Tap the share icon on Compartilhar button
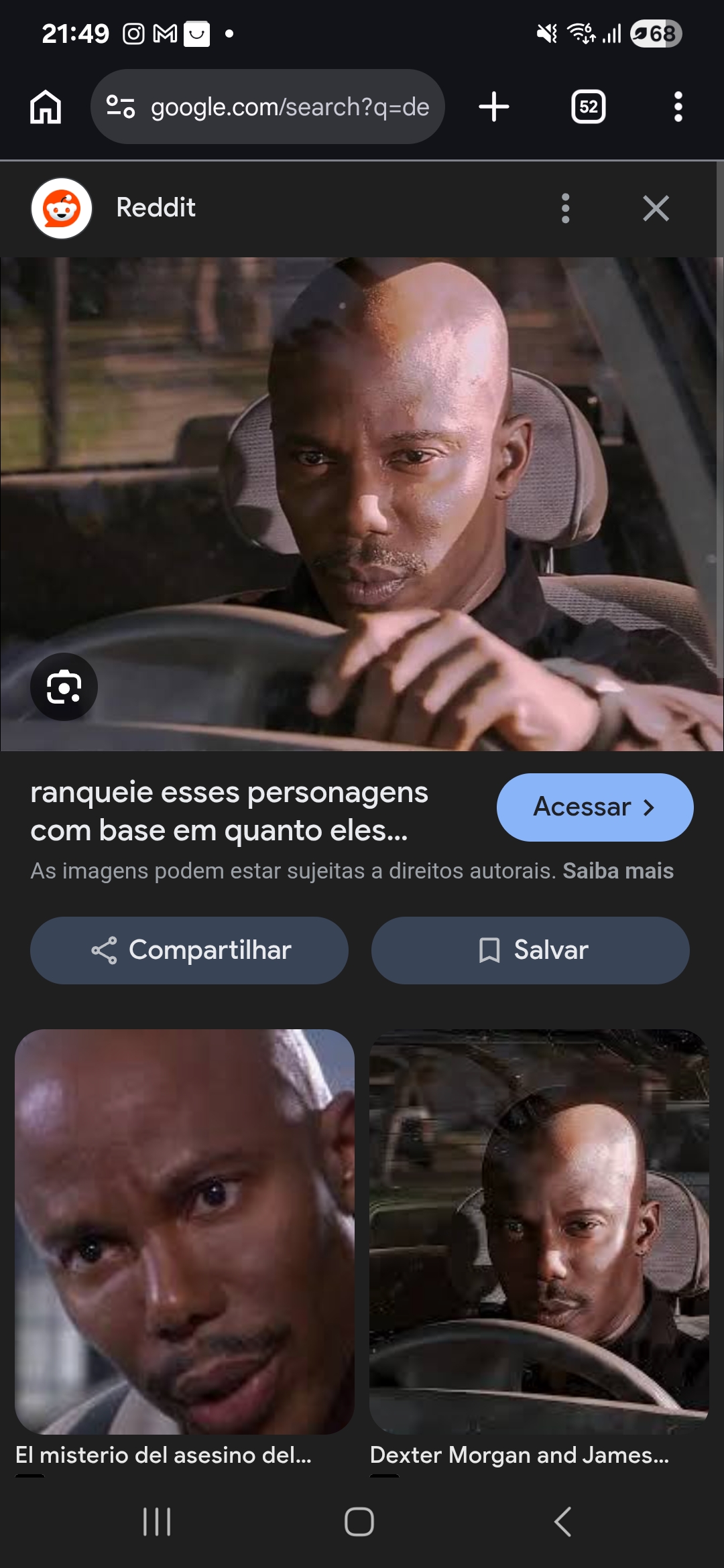 click(x=105, y=950)
